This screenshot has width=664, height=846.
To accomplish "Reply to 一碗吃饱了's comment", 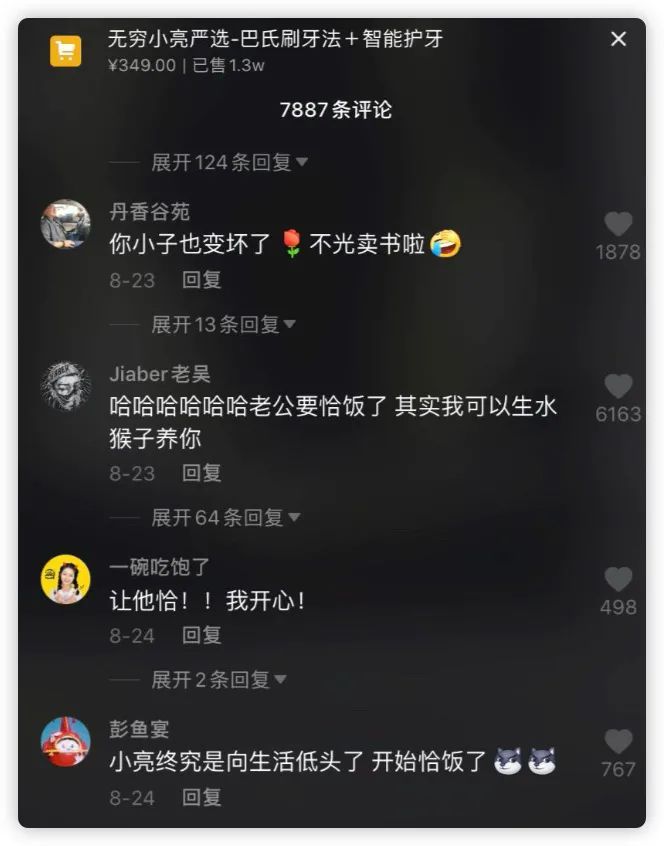I will click(x=201, y=635).
